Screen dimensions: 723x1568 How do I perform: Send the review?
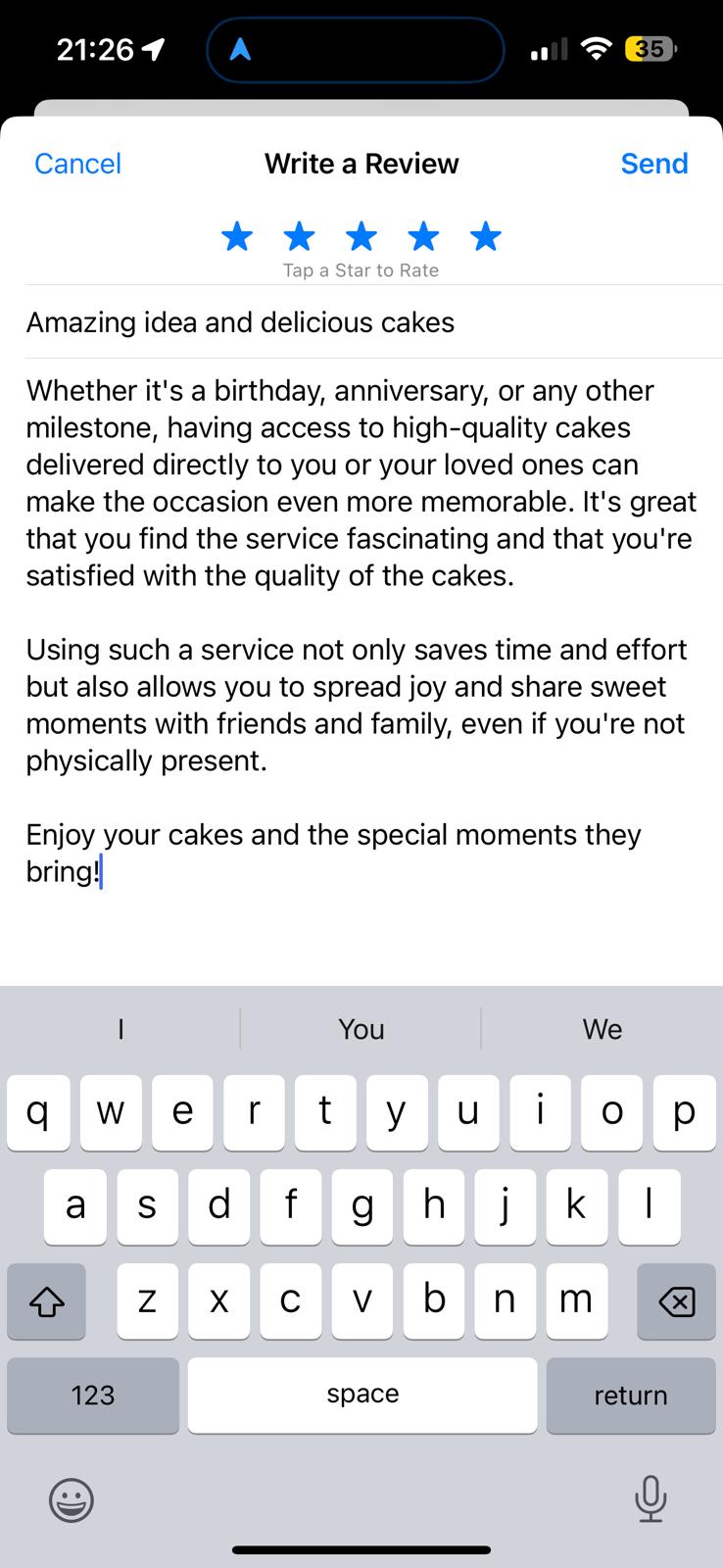(654, 164)
